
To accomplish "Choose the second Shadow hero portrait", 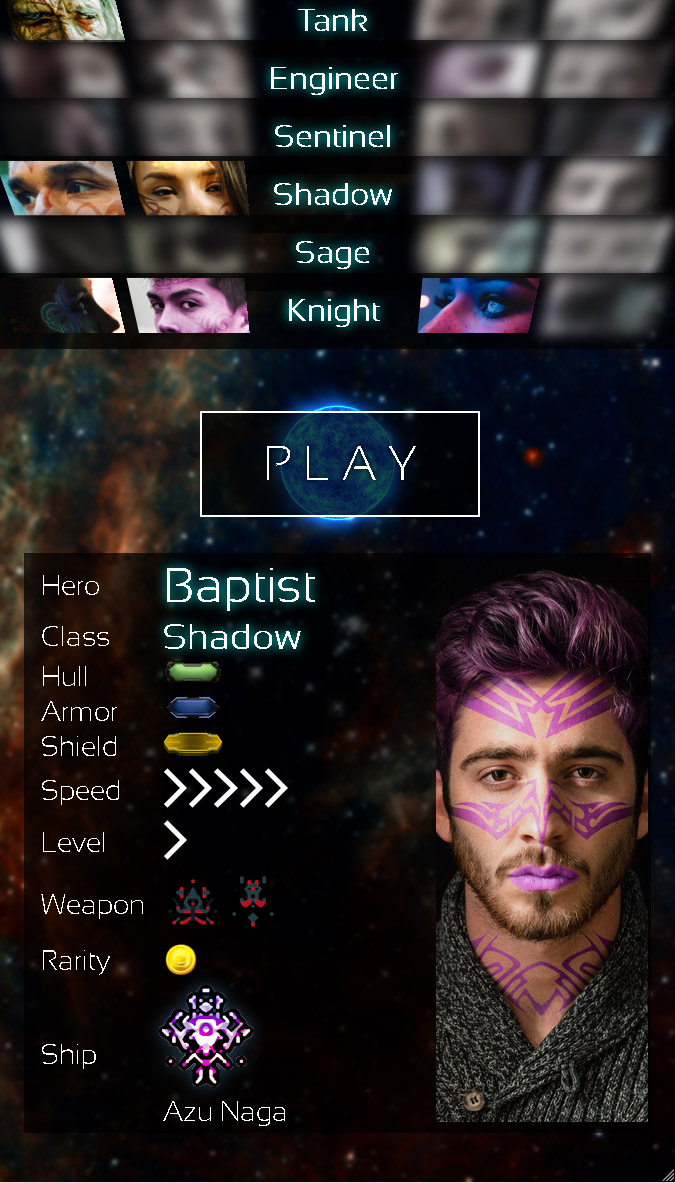I will 187,188.
